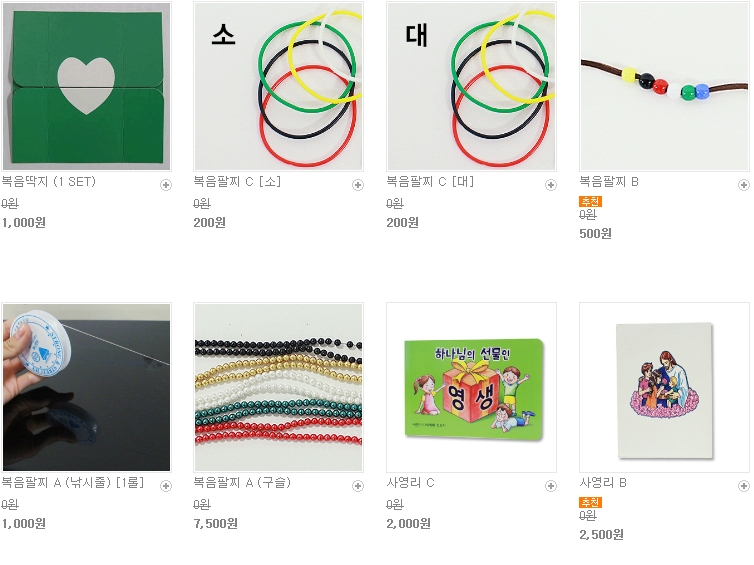
Task: Tap the plus icon next to 복음팔찌 C [소]
Action: coord(358,185)
